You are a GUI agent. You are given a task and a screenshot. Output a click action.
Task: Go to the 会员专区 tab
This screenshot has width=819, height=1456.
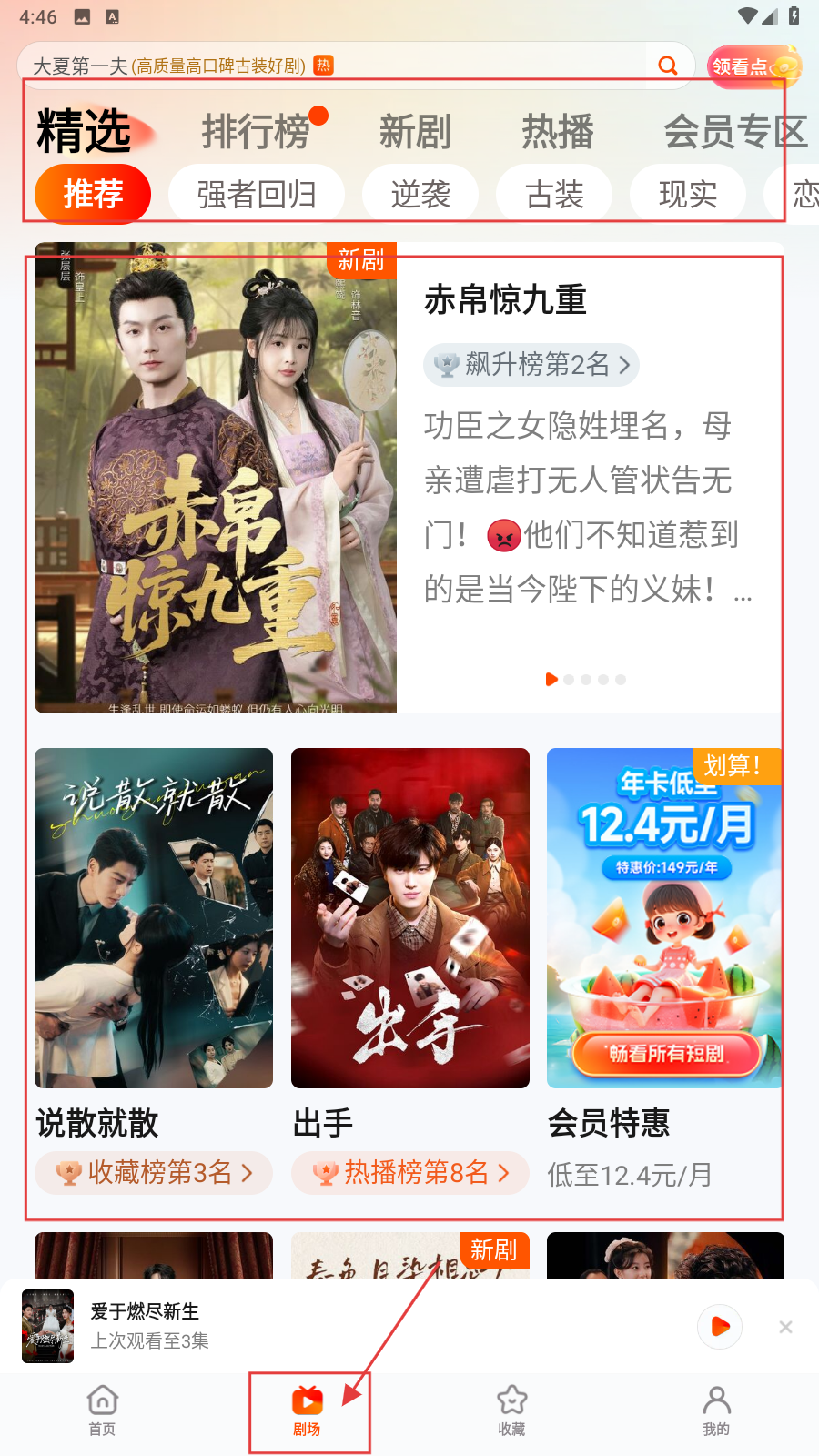735,132
